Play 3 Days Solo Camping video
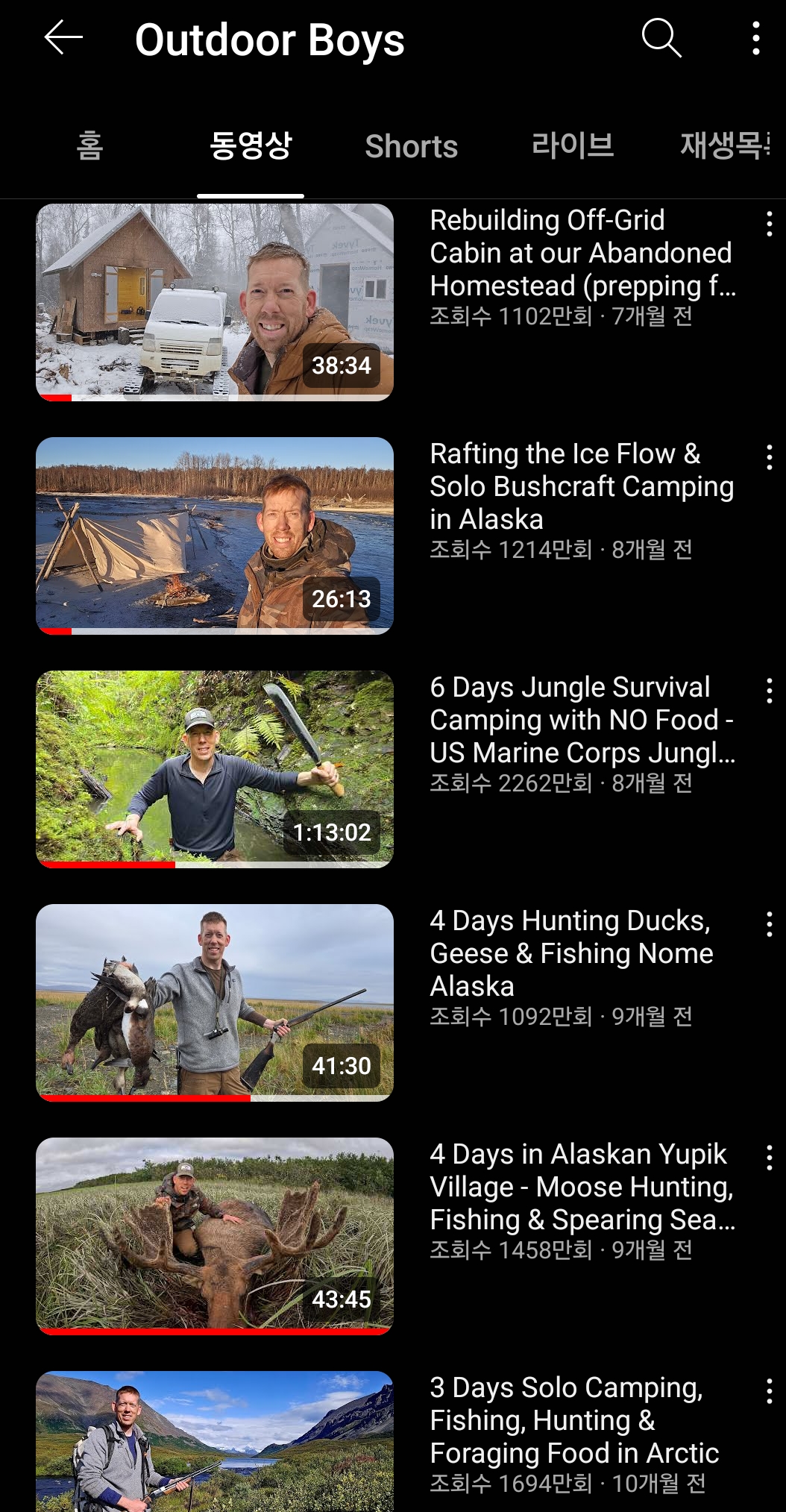 coord(215,1441)
